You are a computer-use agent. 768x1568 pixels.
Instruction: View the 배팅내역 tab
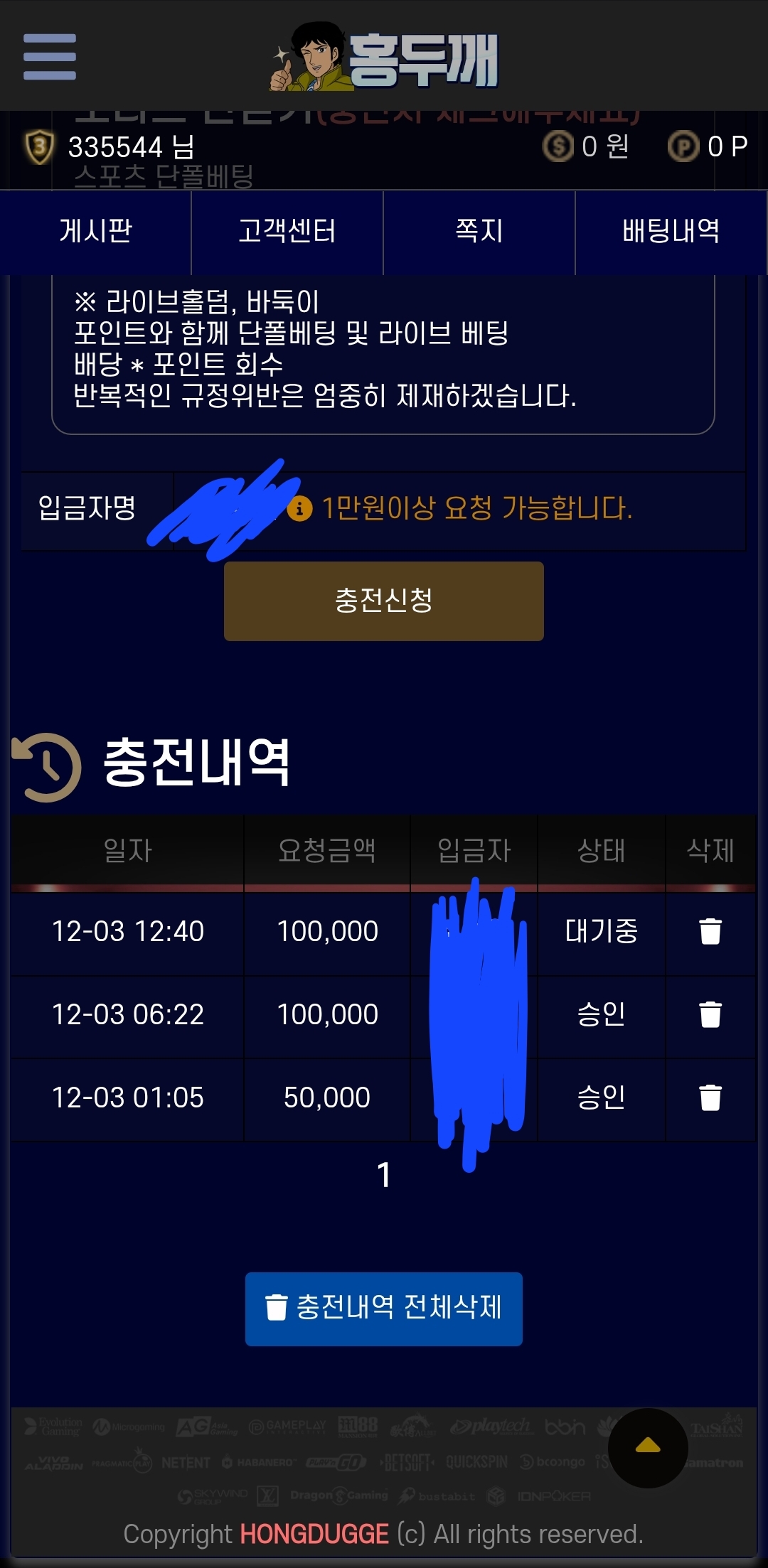[x=671, y=231]
